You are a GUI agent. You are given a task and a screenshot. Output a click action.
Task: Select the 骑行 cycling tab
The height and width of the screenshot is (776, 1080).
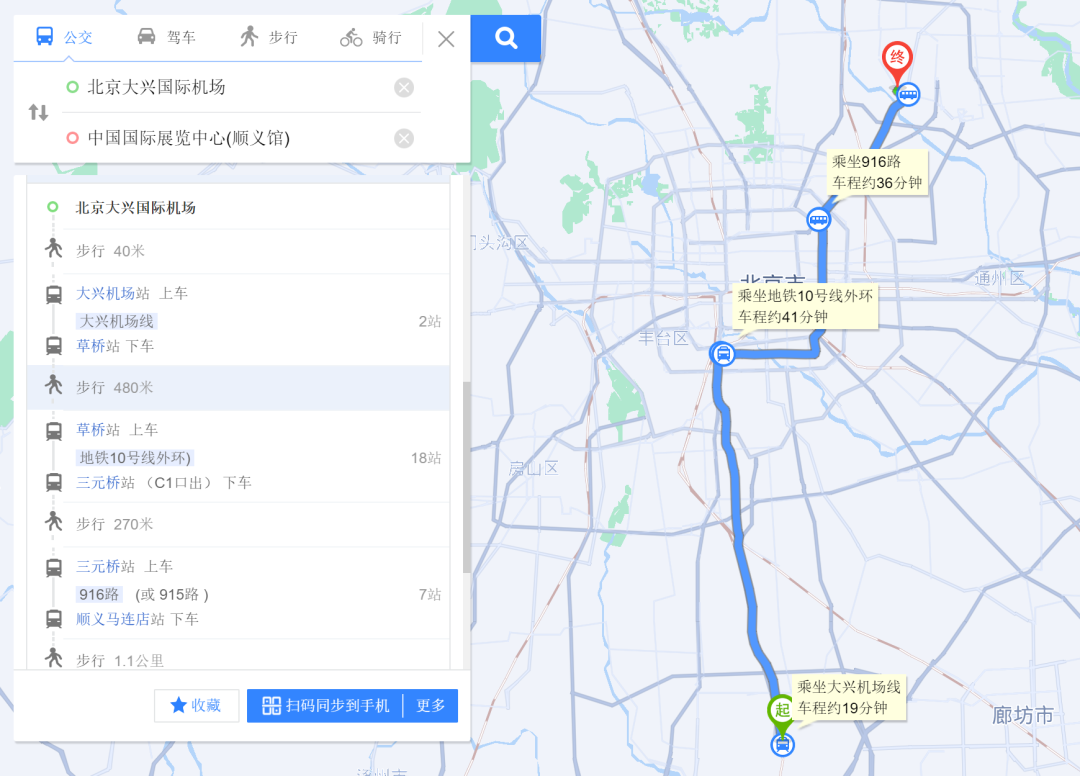[x=371, y=37]
